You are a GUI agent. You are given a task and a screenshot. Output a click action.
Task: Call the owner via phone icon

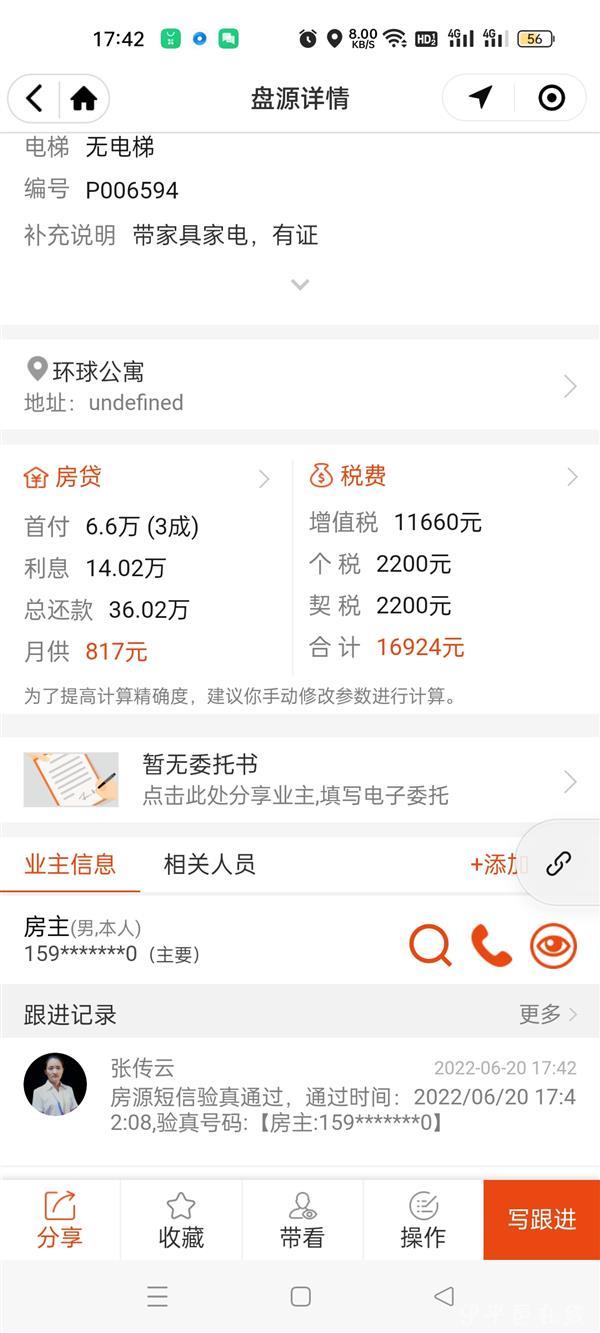[x=491, y=945]
